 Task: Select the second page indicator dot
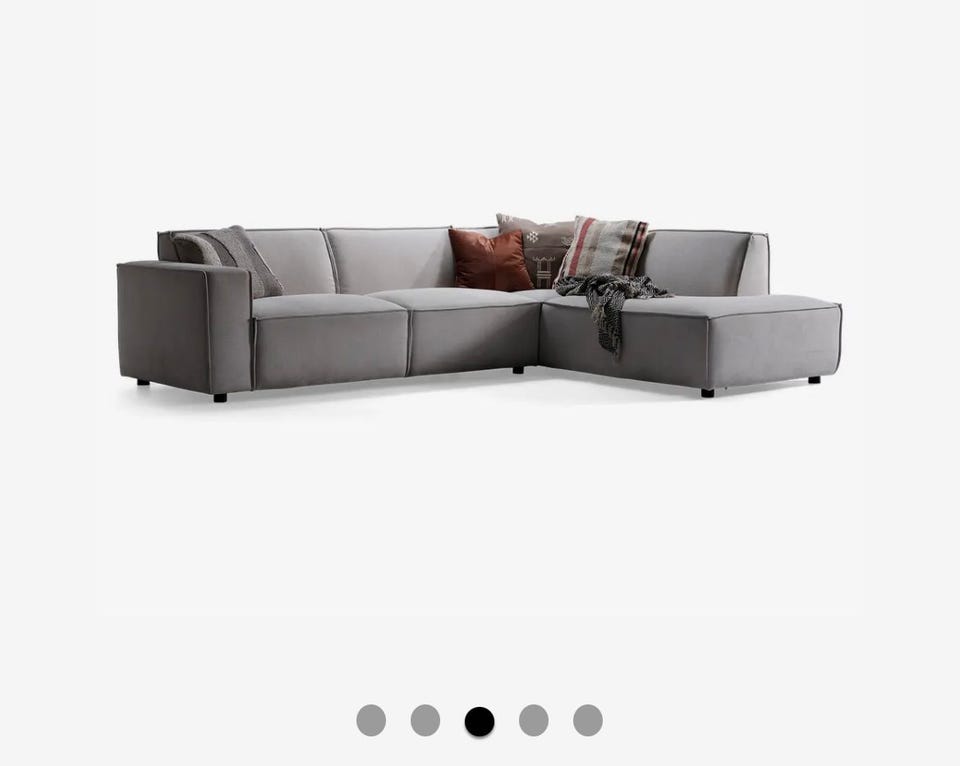425,720
